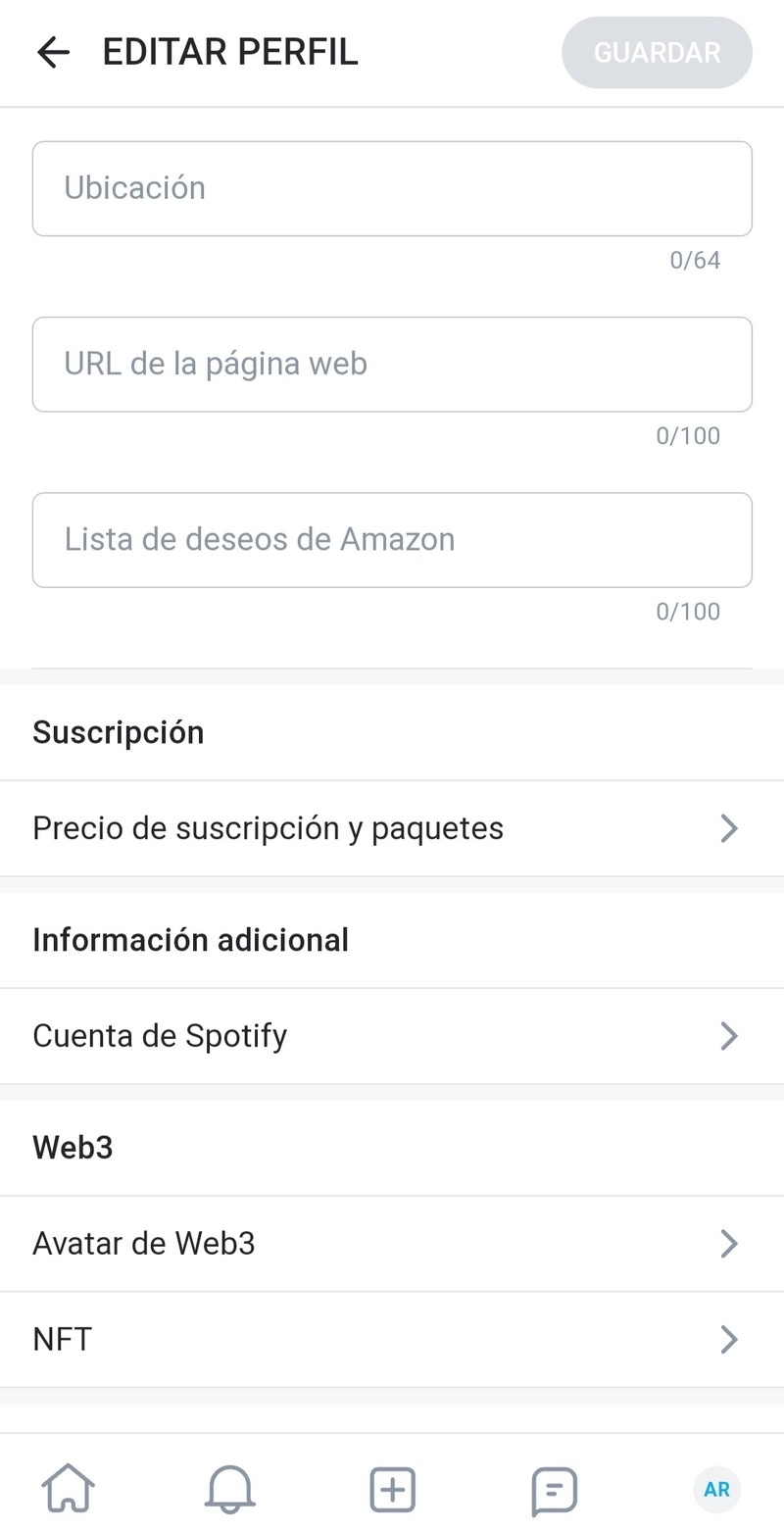Open Avatar de Web3

pyautogui.click(x=392, y=1244)
